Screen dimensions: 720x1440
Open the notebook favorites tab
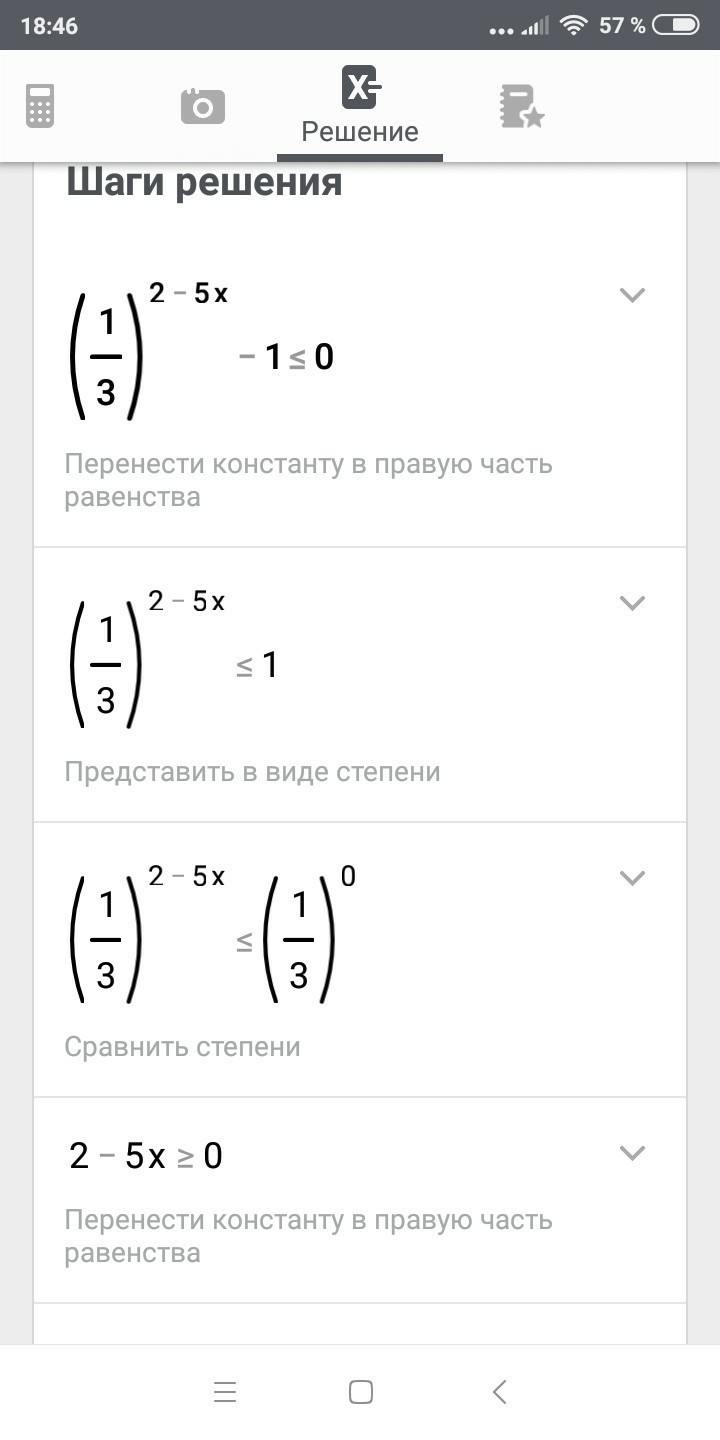pyautogui.click(x=521, y=106)
